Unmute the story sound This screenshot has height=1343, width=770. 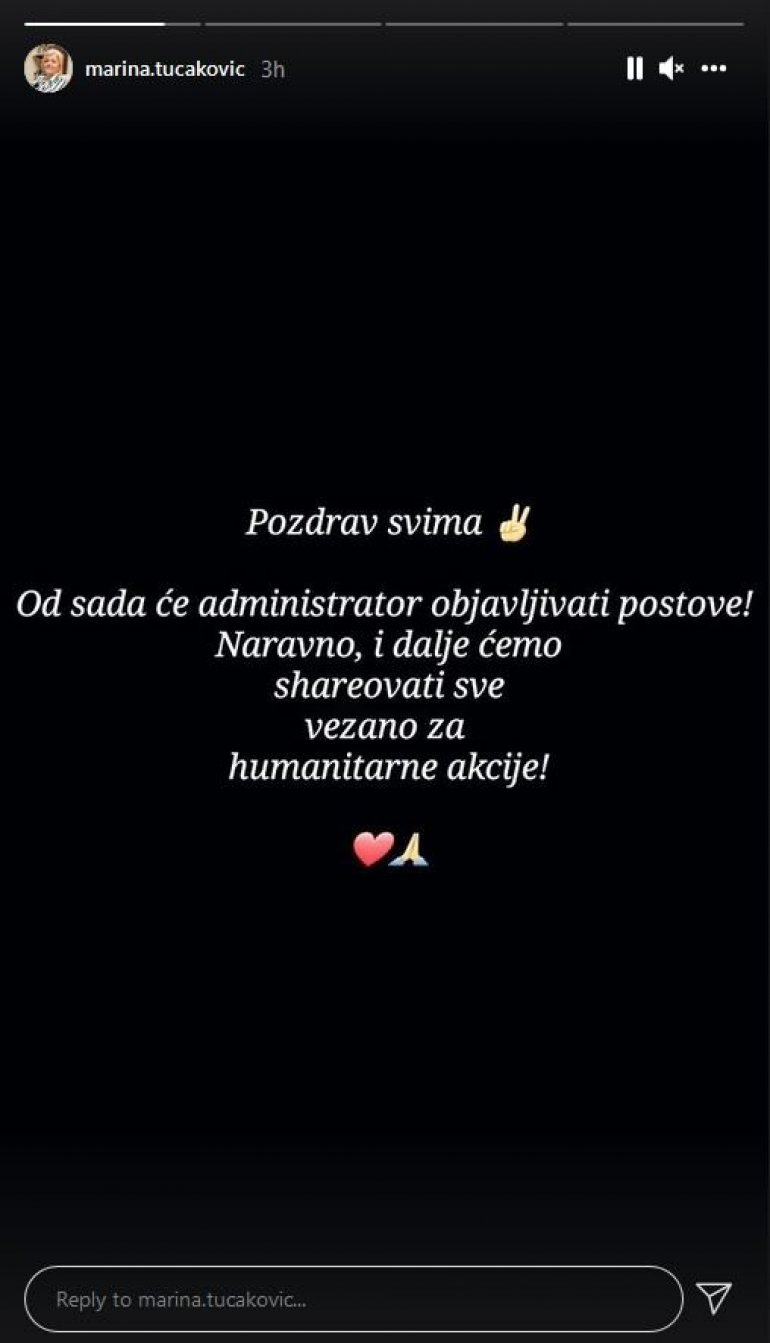point(671,68)
